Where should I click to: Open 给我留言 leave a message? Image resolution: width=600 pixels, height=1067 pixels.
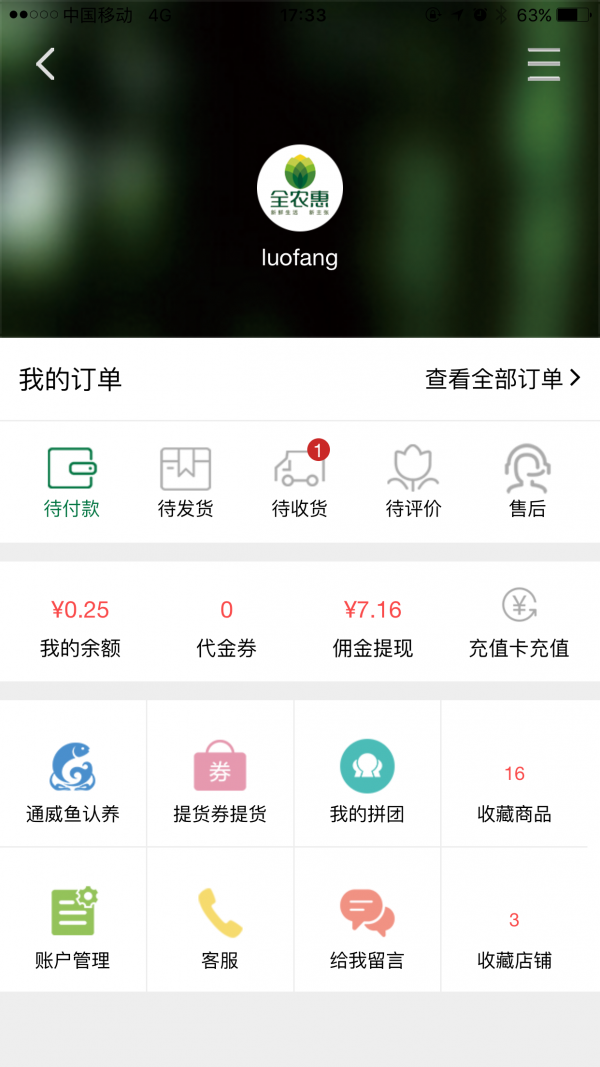tap(367, 928)
